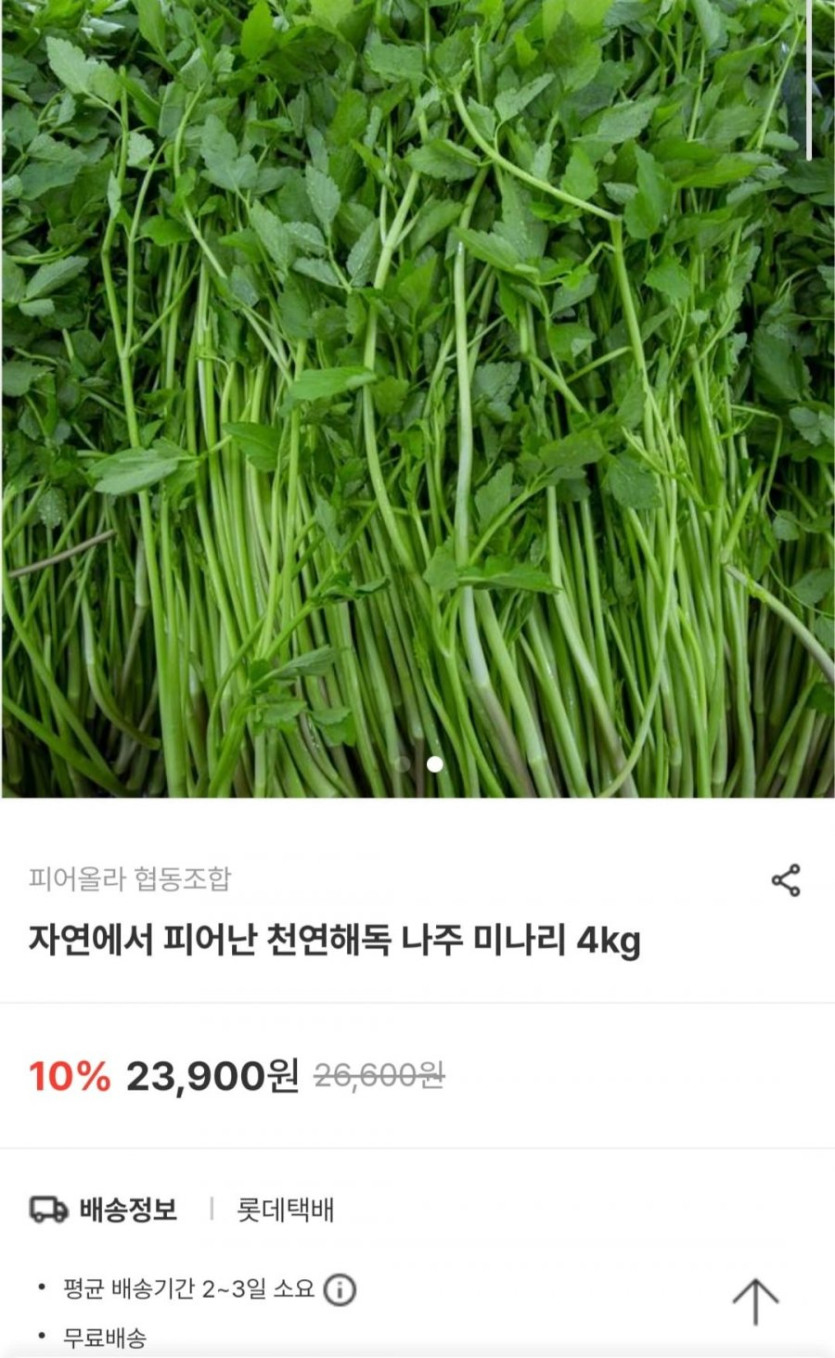Select the active white carousel dot
The height and width of the screenshot is (1358, 835).
434,764
